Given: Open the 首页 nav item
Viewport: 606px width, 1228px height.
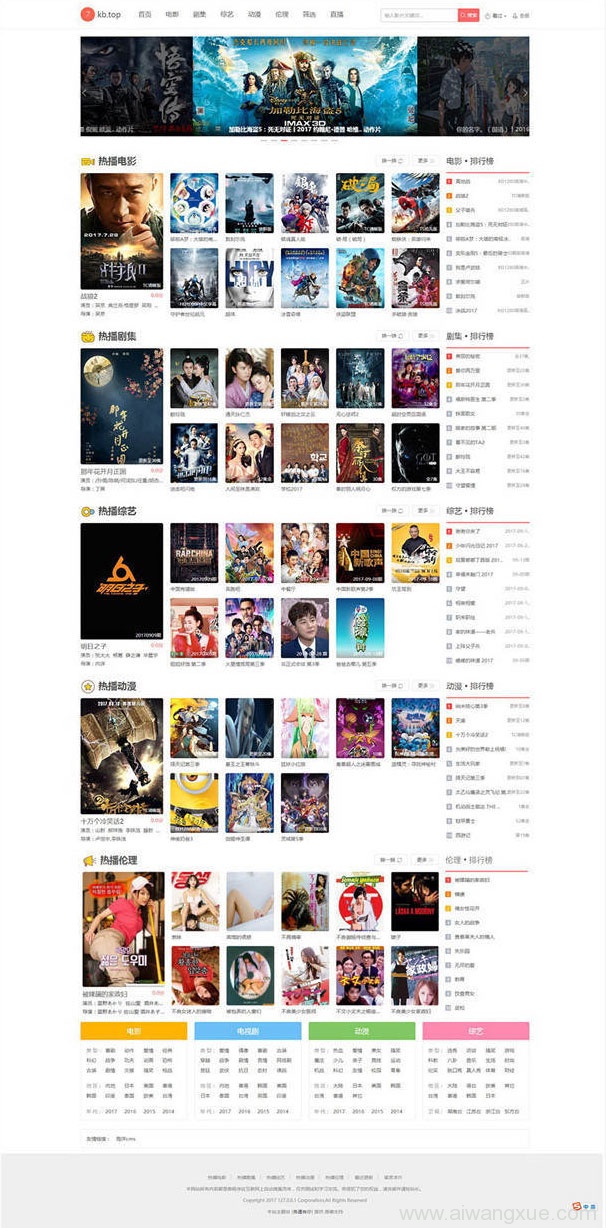Looking at the screenshot, I should click(145, 15).
